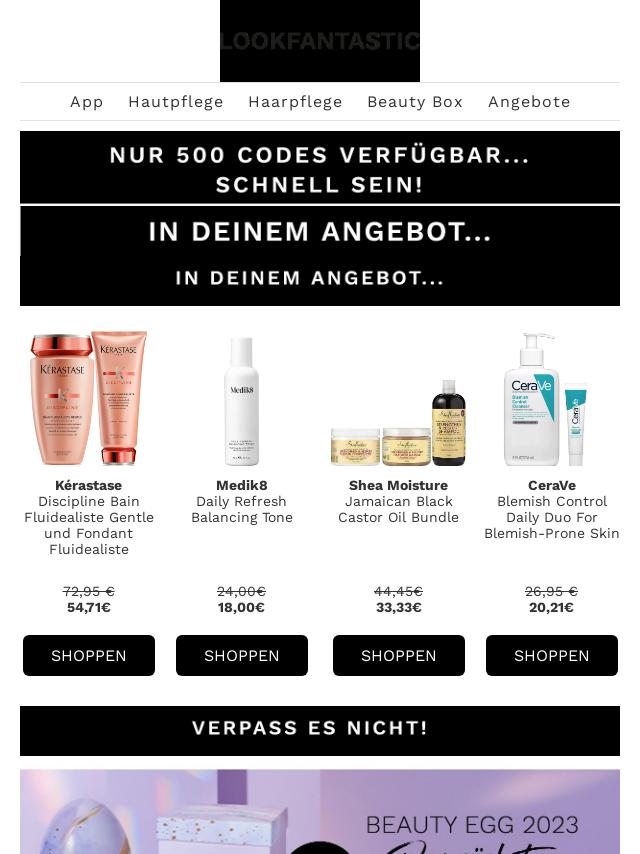View the Angebote page

pos(529,102)
